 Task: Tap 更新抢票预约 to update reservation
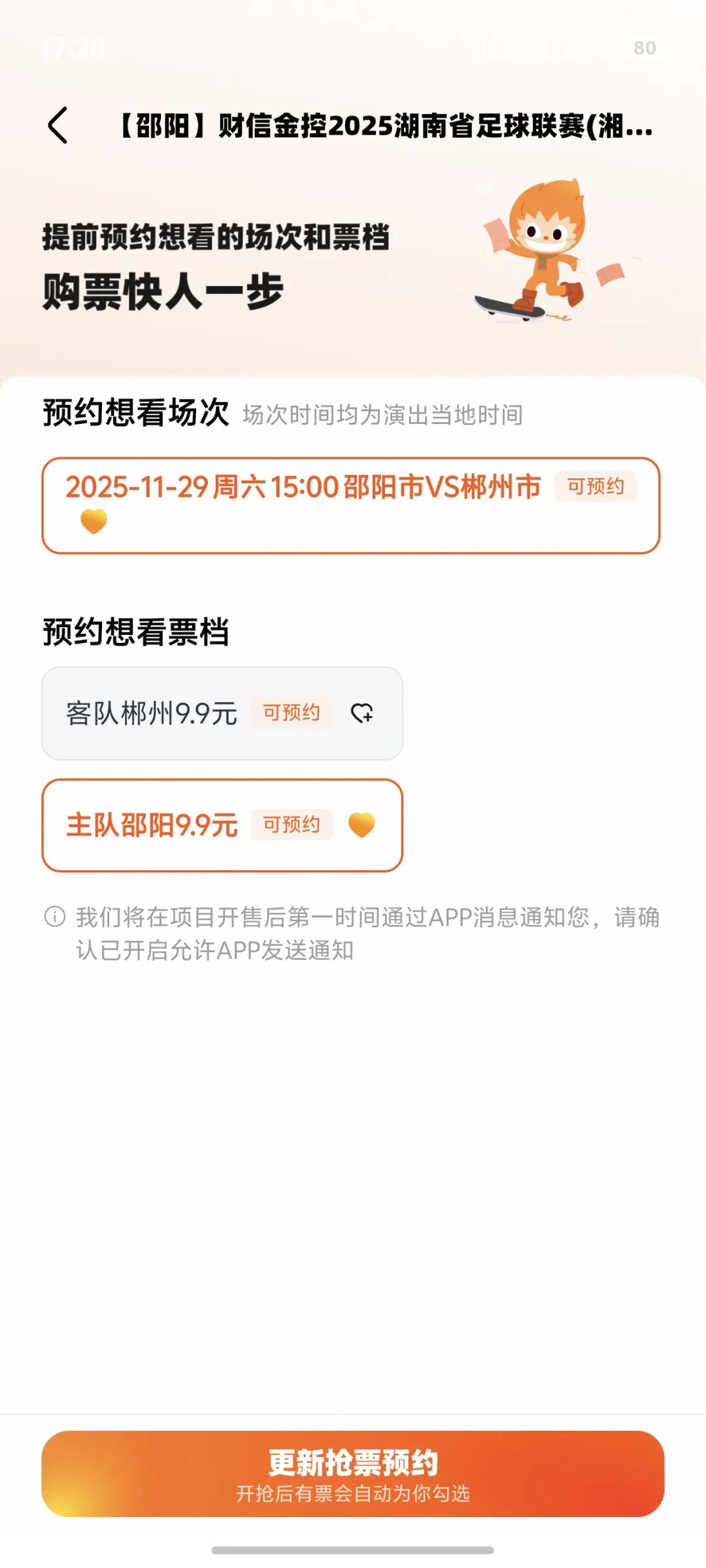point(353,1473)
